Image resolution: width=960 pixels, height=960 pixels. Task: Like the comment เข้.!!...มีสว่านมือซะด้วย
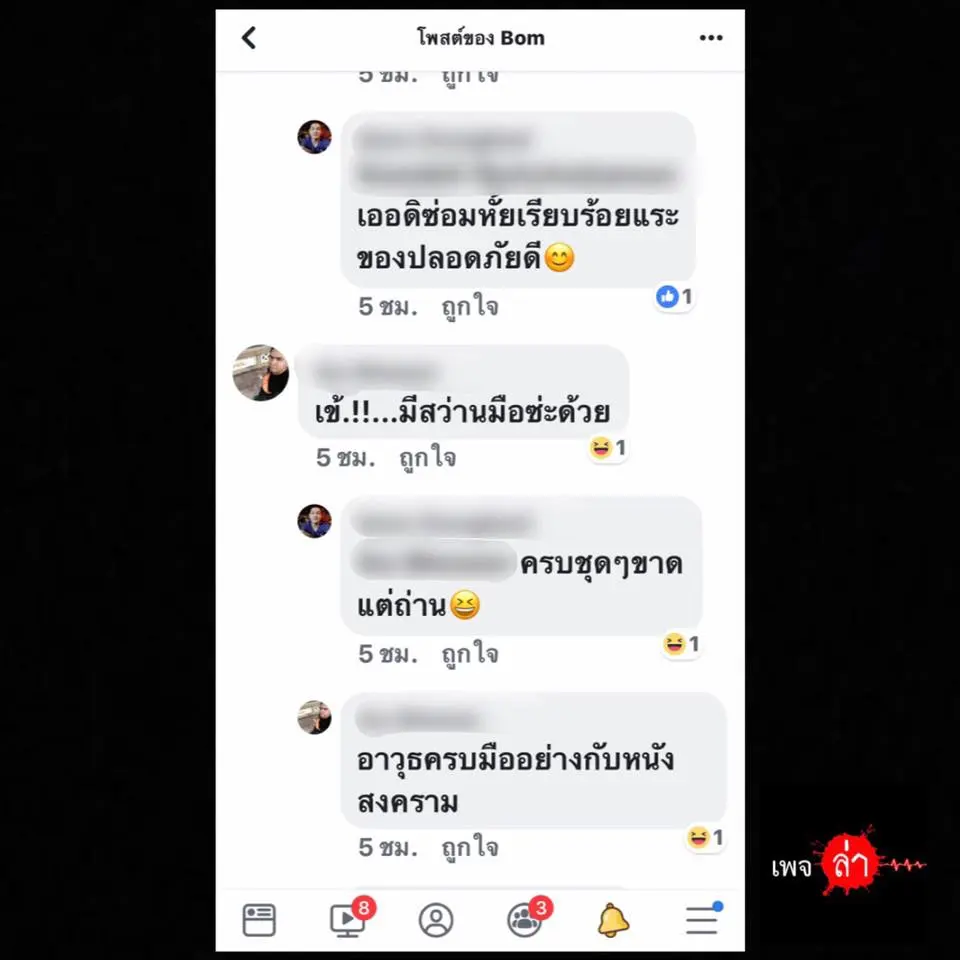tap(427, 458)
